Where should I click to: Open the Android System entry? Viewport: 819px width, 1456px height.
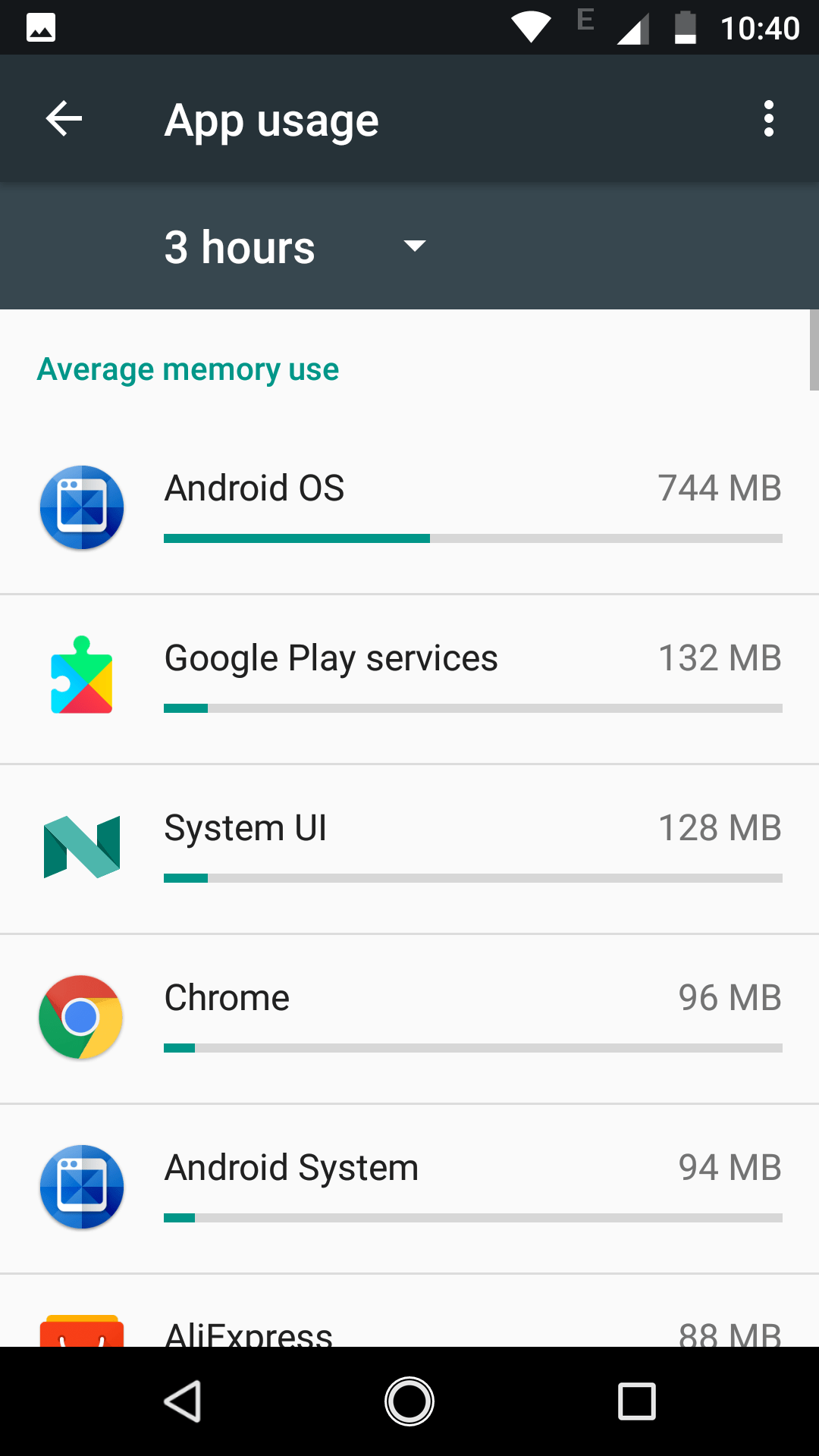409,1189
